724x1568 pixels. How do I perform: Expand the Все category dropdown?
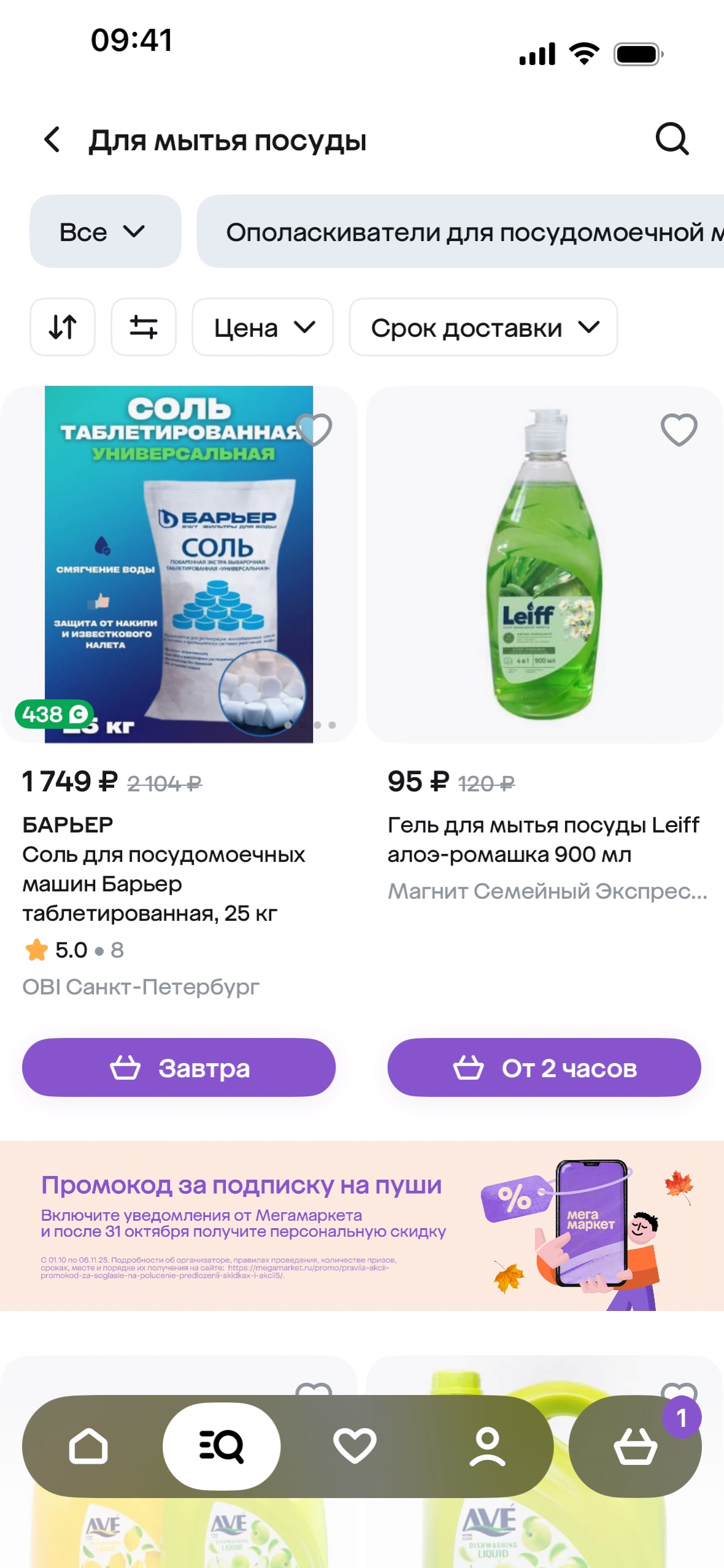click(x=105, y=232)
